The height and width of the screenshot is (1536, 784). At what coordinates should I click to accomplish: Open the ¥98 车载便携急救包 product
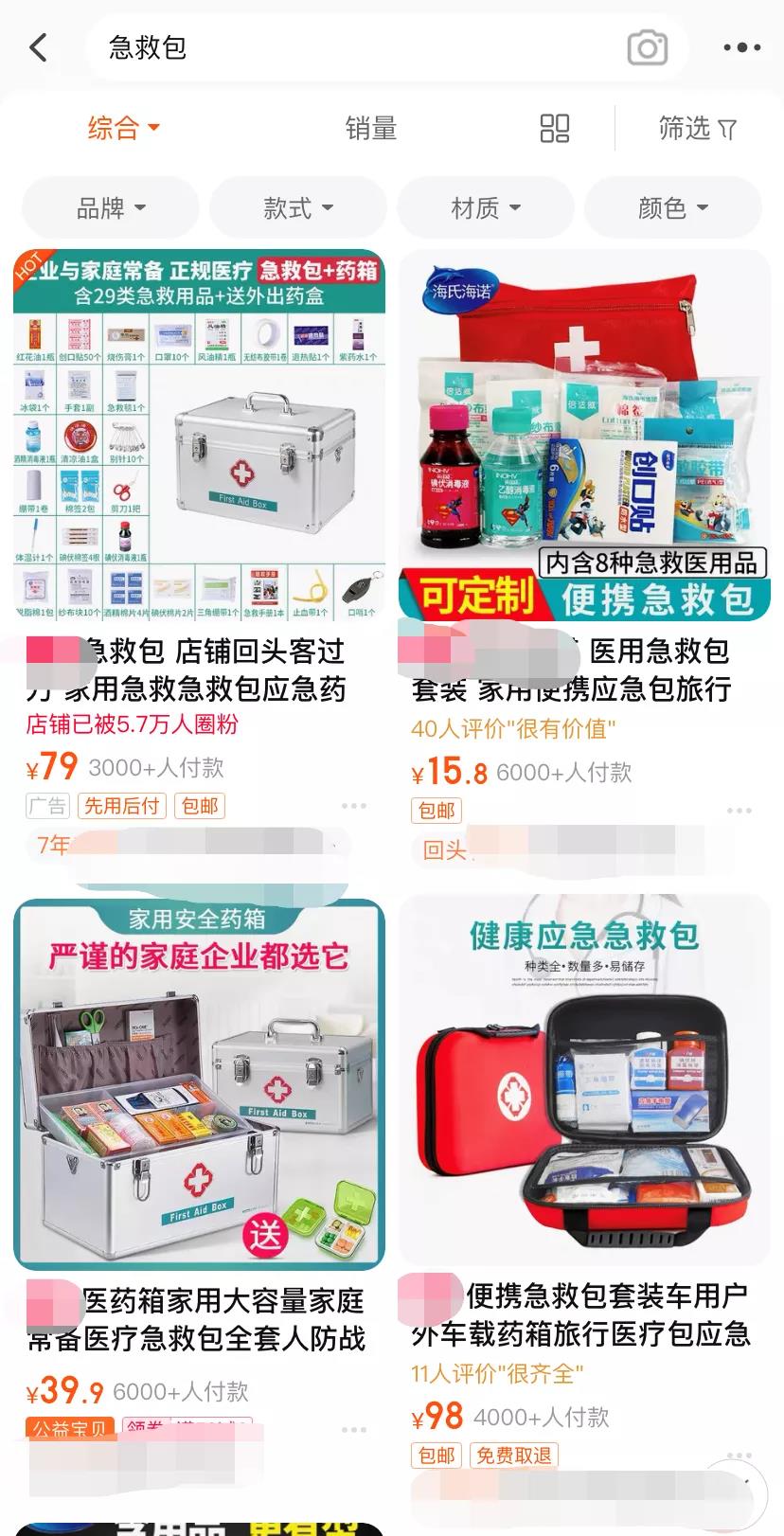(x=584, y=1080)
